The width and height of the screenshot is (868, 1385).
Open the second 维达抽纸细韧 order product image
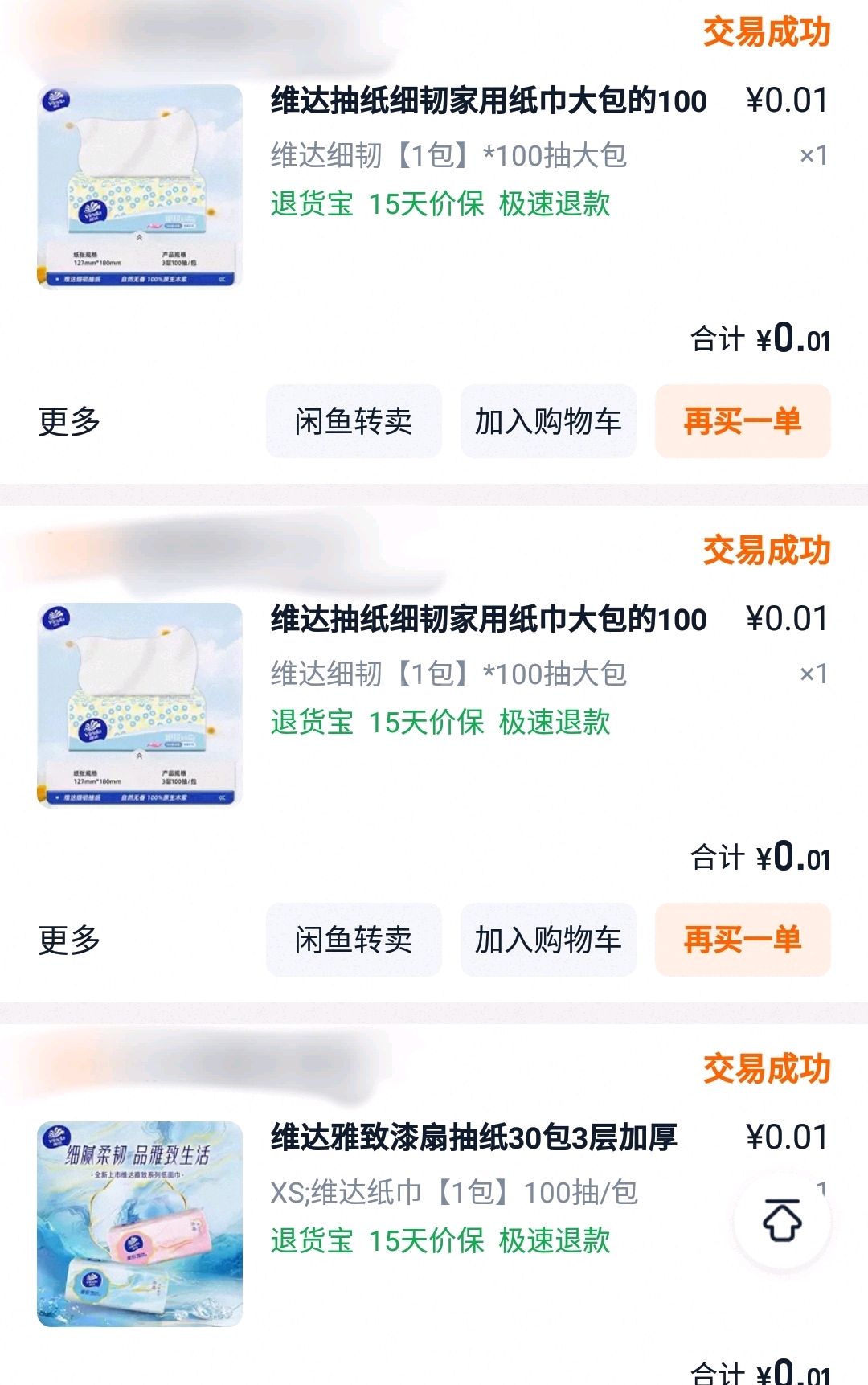pyautogui.click(x=140, y=705)
